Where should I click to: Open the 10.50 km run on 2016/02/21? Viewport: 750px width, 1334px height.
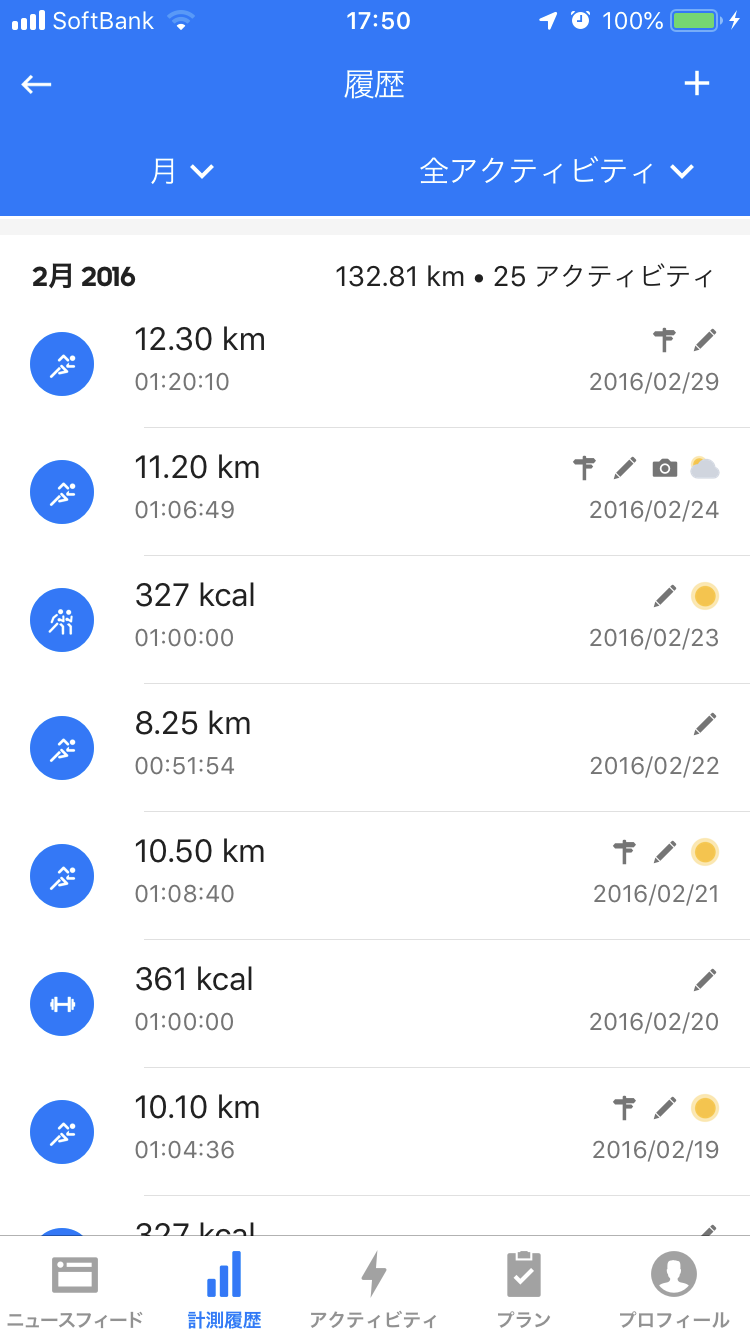click(375, 876)
